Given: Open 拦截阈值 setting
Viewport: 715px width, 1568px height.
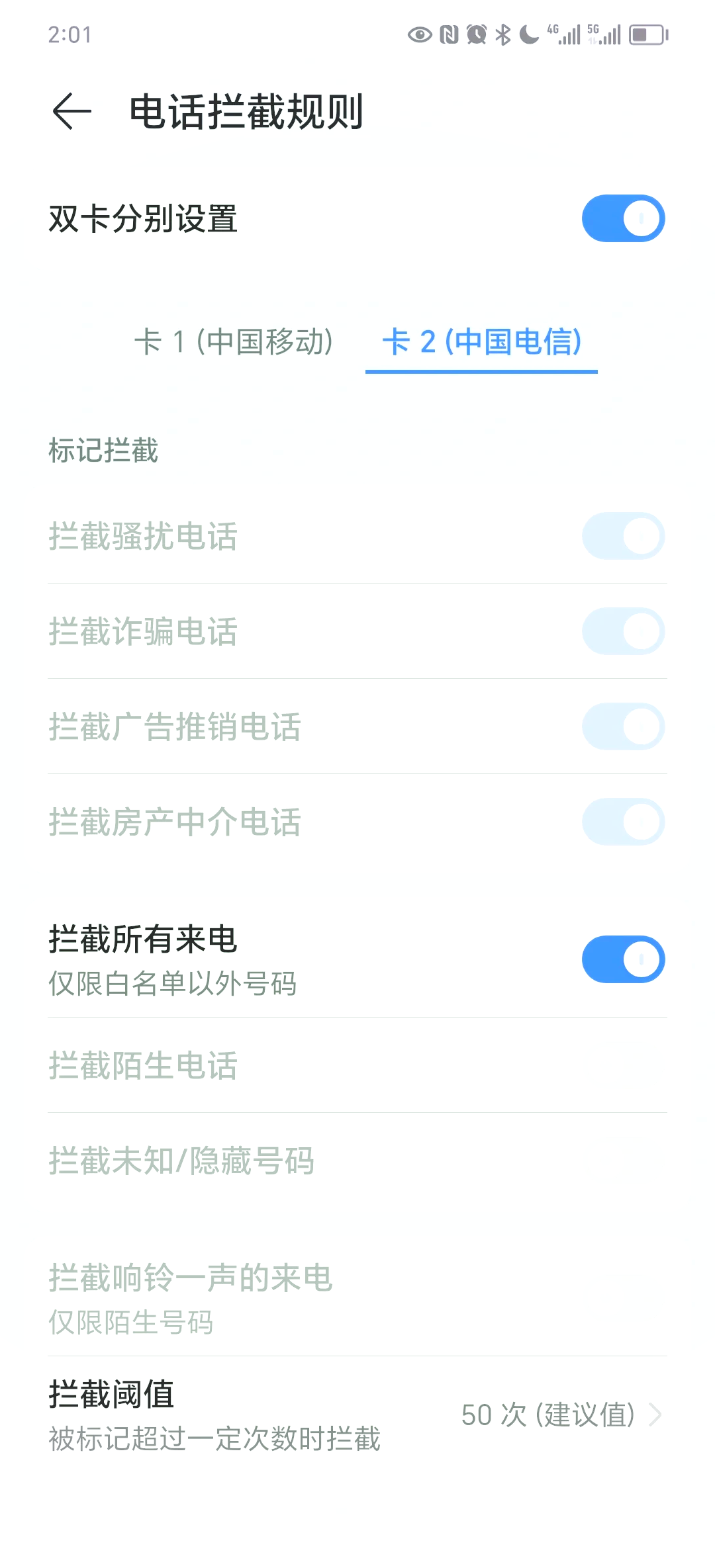Looking at the screenshot, I should 358,1415.
